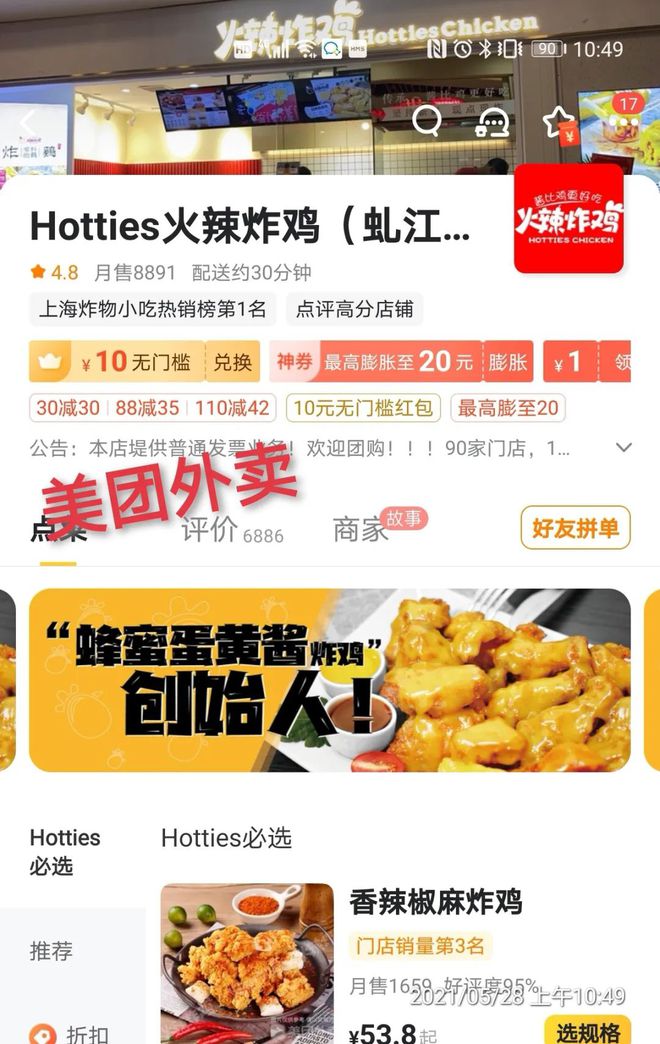660x1044 pixels.
Task: Expand the store announcement chevron
Action: 624,447
